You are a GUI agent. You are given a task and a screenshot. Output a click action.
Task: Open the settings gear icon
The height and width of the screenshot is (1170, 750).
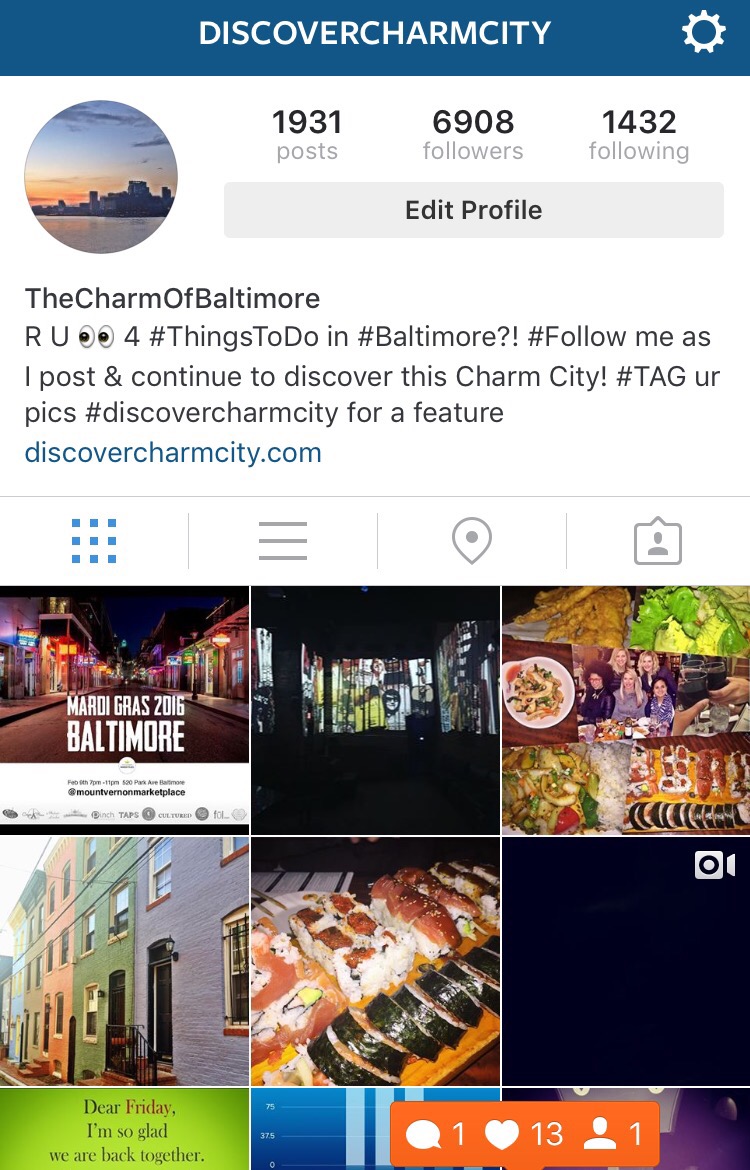pyautogui.click(x=703, y=34)
